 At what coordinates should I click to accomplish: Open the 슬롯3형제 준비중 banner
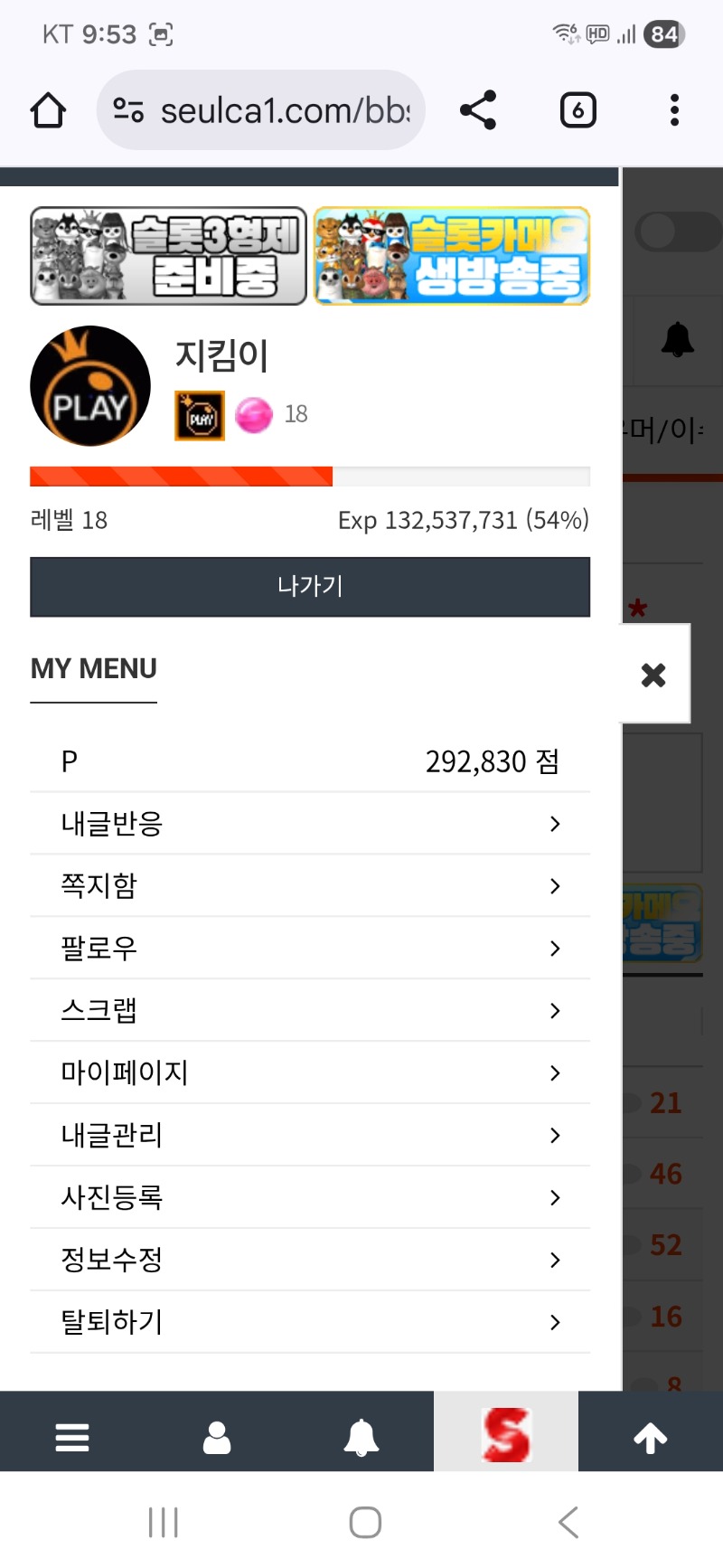pyautogui.click(x=169, y=256)
